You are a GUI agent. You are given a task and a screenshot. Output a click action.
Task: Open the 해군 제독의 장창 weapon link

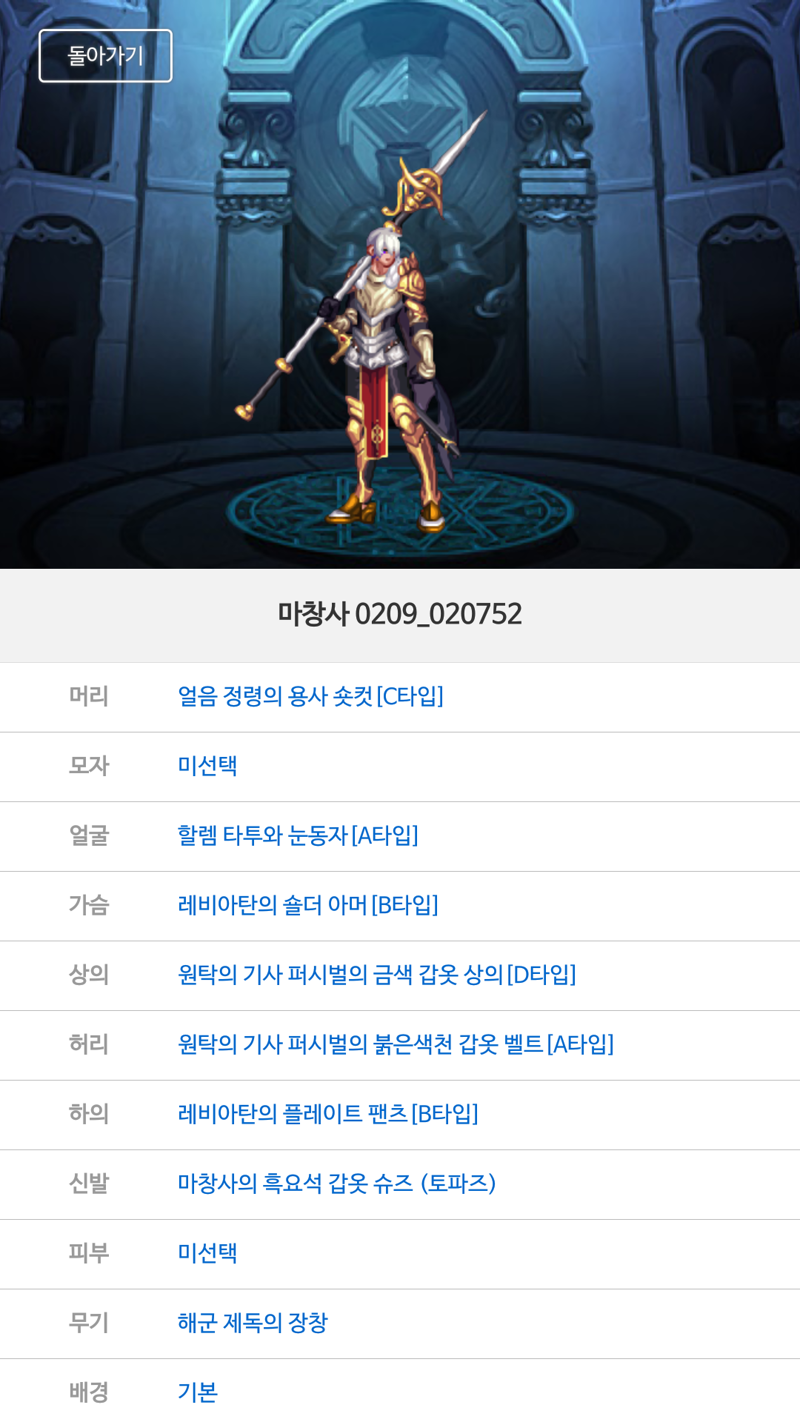[252, 1322]
